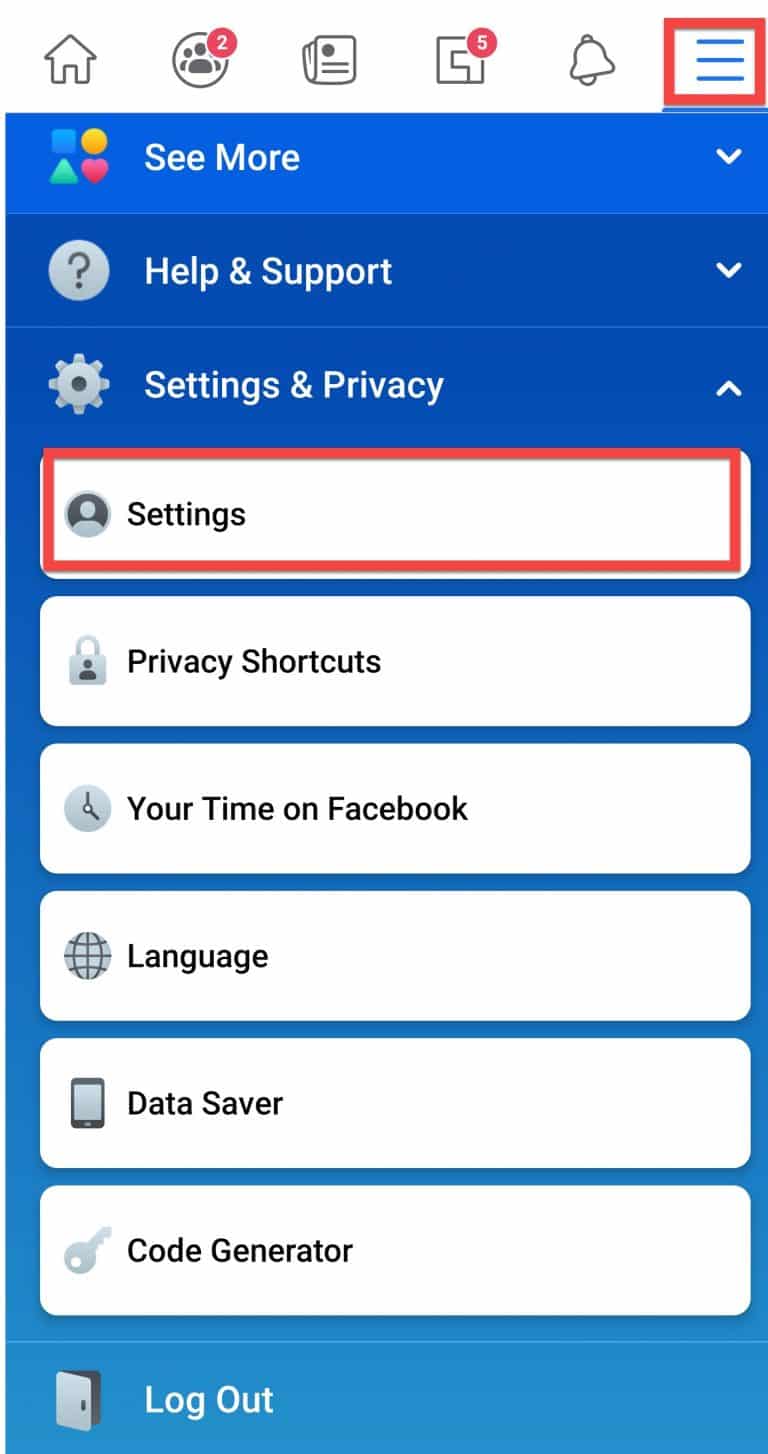Open Data Saver
This screenshot has width=768, height=1454.
(x=395, y=1103)
